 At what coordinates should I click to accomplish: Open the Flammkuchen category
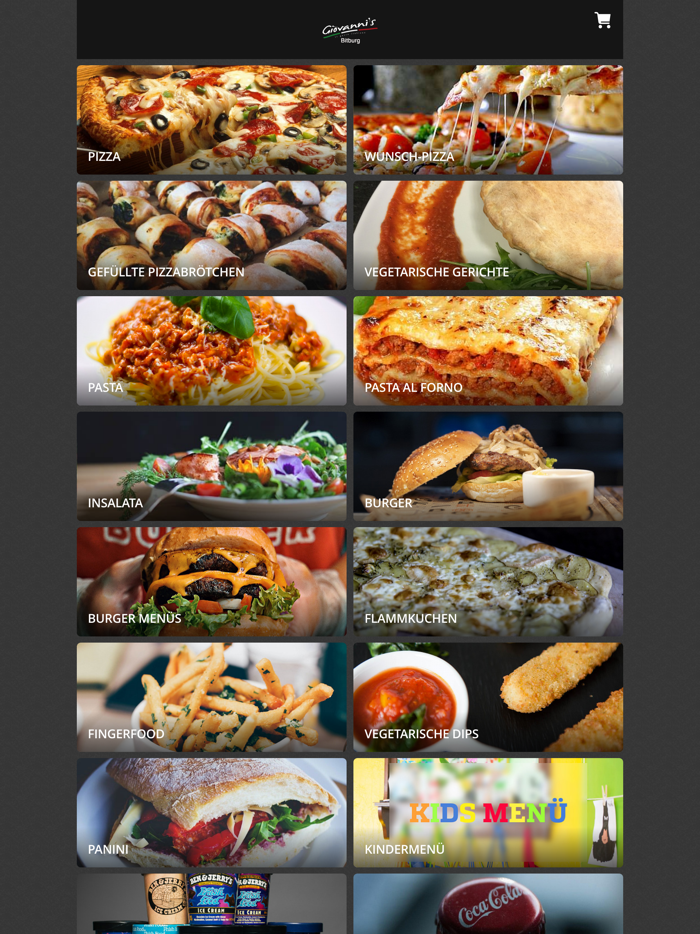[x=488, y=582]
